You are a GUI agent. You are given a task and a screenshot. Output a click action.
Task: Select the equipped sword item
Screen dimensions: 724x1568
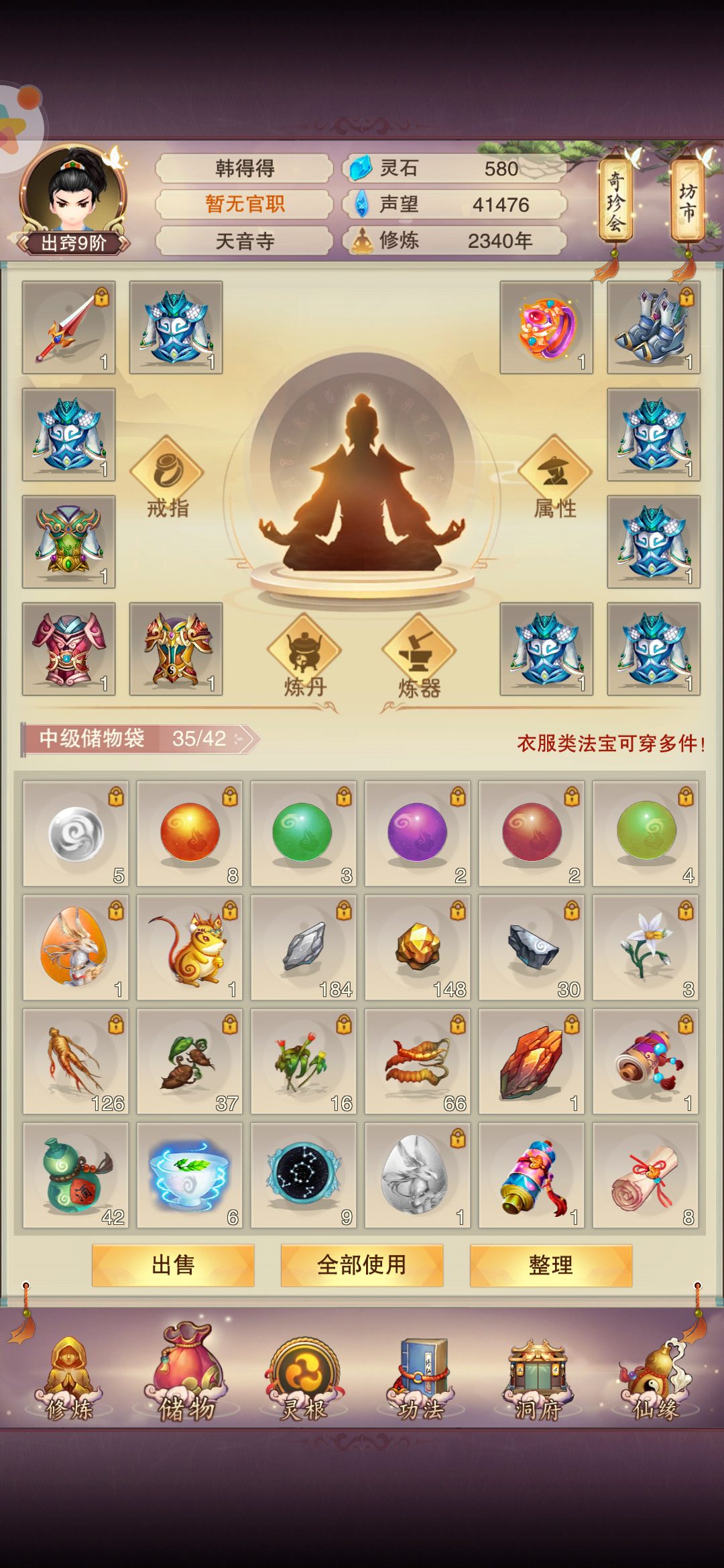click(68, 327)
